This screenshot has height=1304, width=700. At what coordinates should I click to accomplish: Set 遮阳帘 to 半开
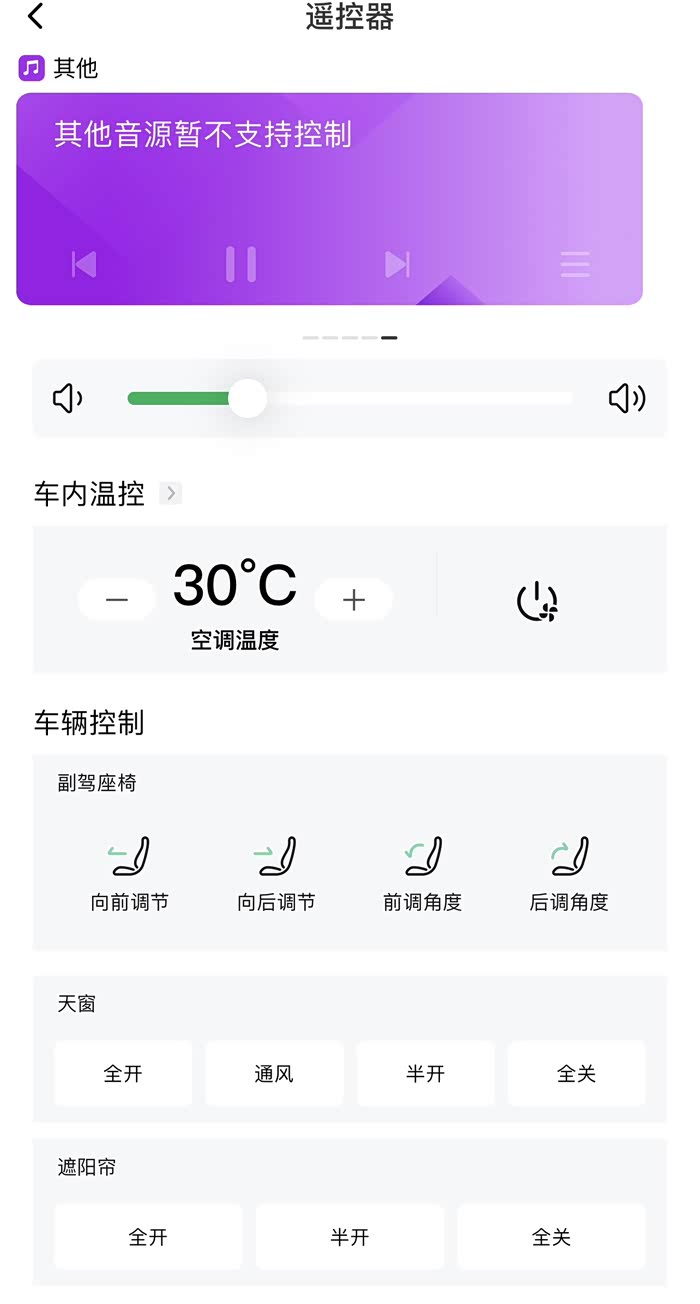pos(349,1237)
